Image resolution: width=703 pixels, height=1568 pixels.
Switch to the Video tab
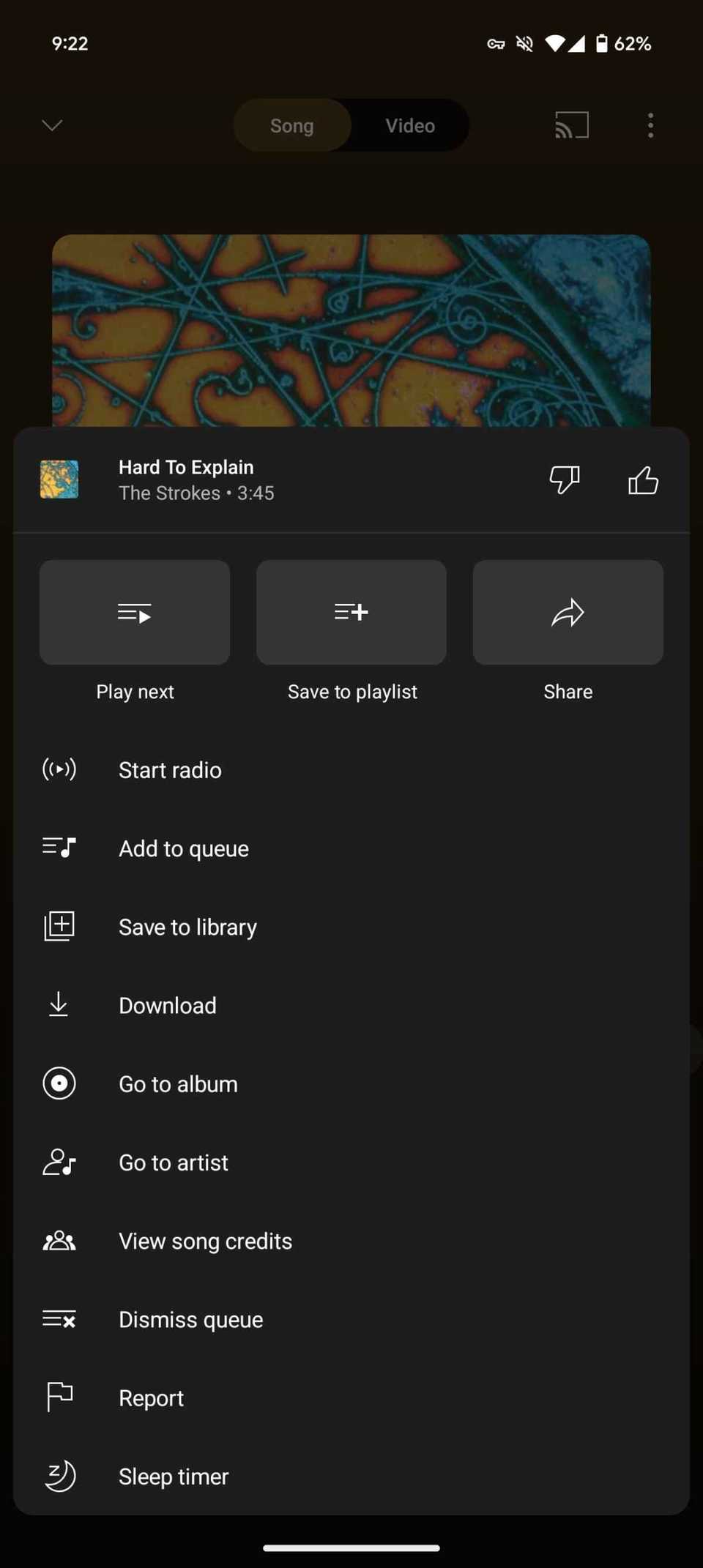[x=409, y=125]
